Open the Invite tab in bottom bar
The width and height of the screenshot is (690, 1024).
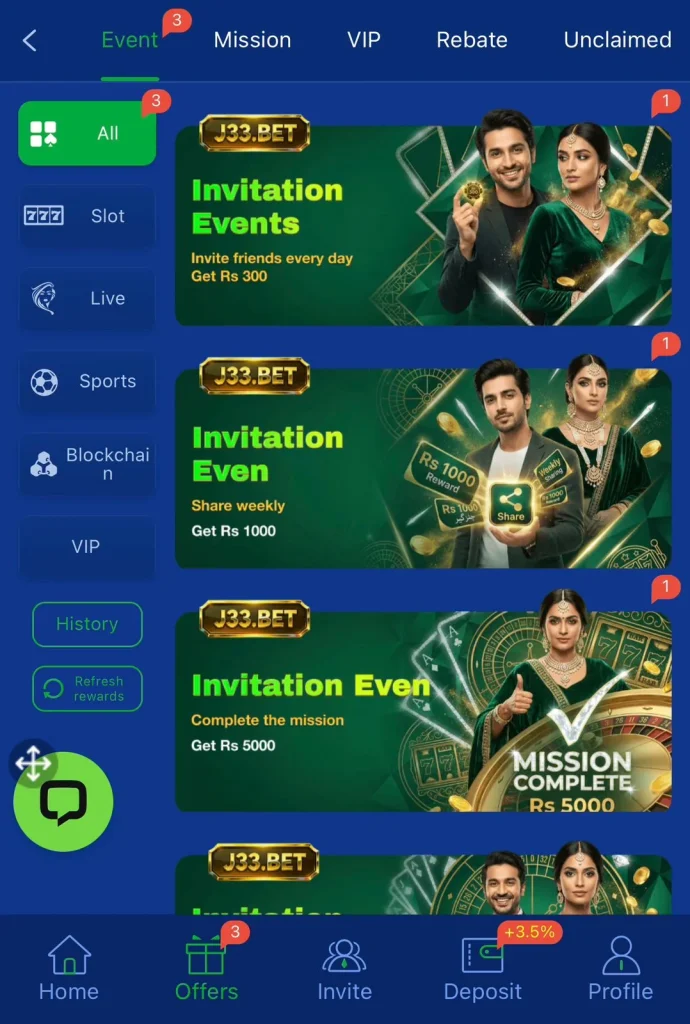tap(344, 969)
